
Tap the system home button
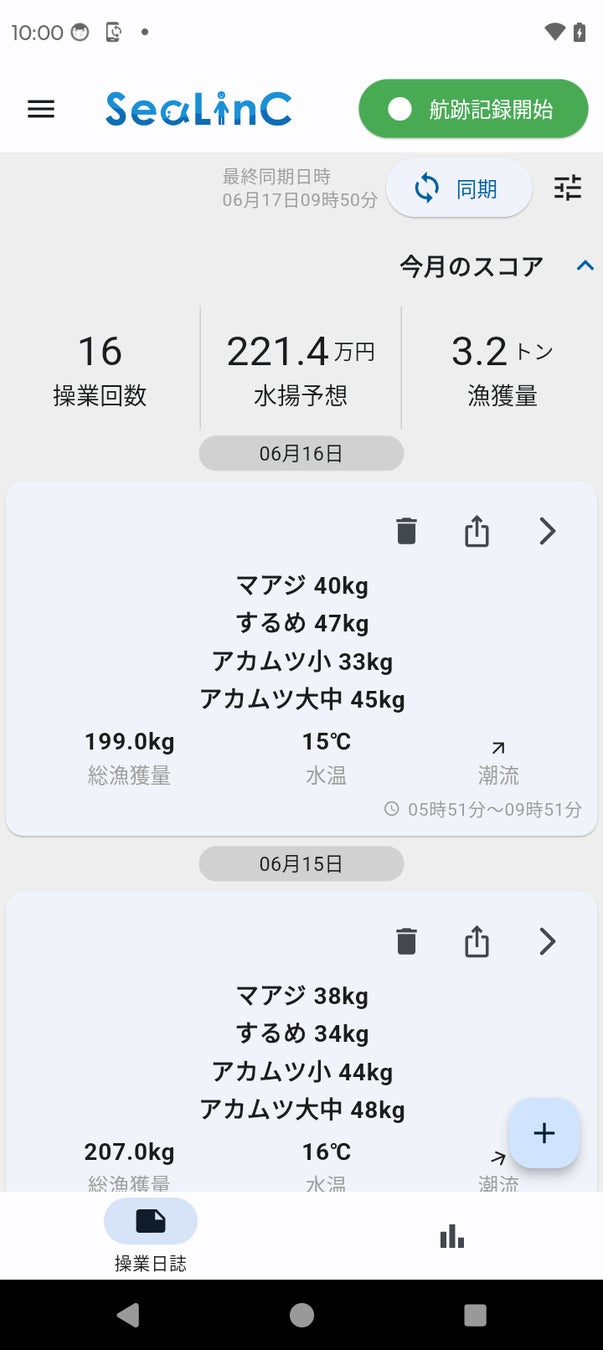302,1315
